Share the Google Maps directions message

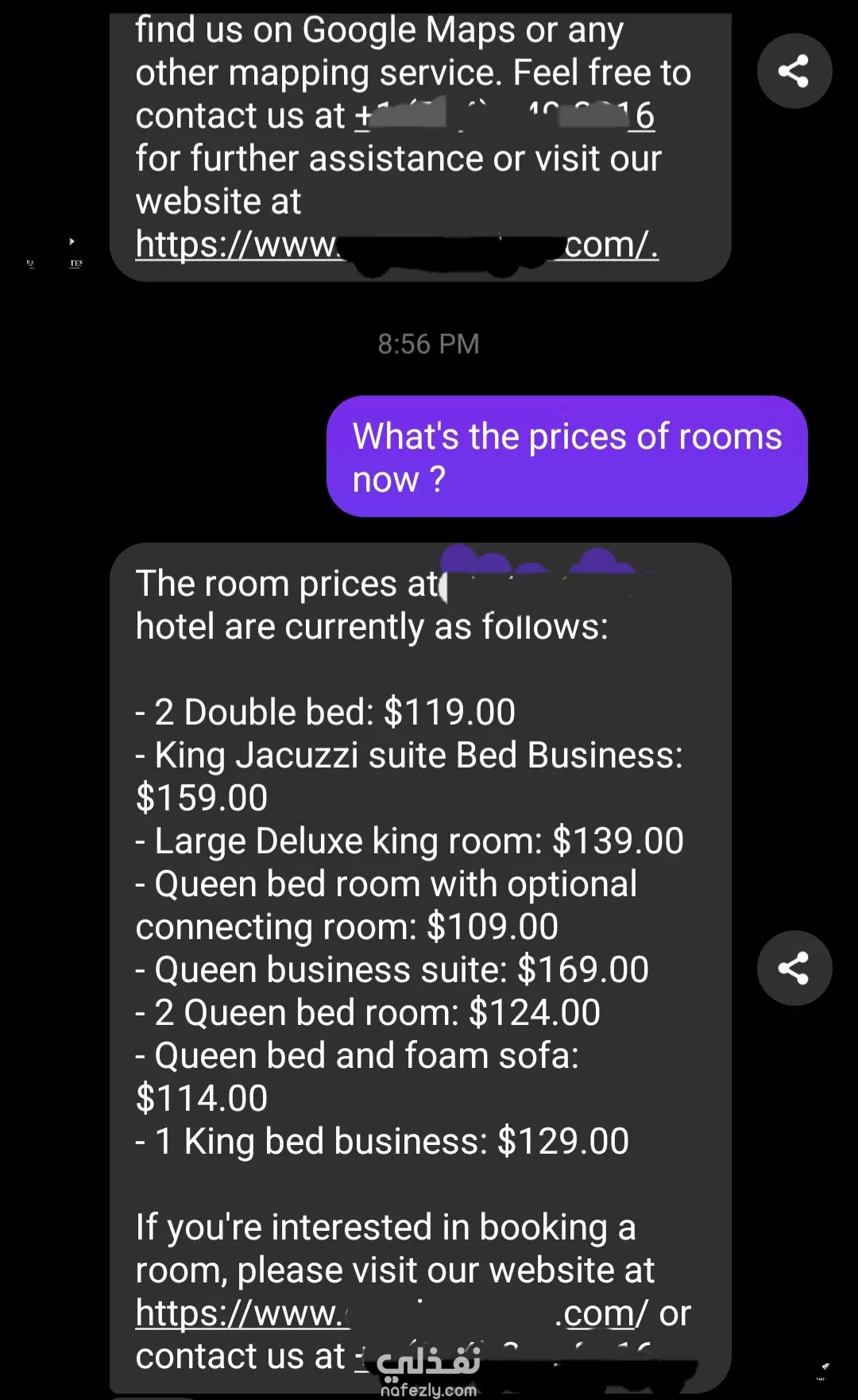coord(794,71)
